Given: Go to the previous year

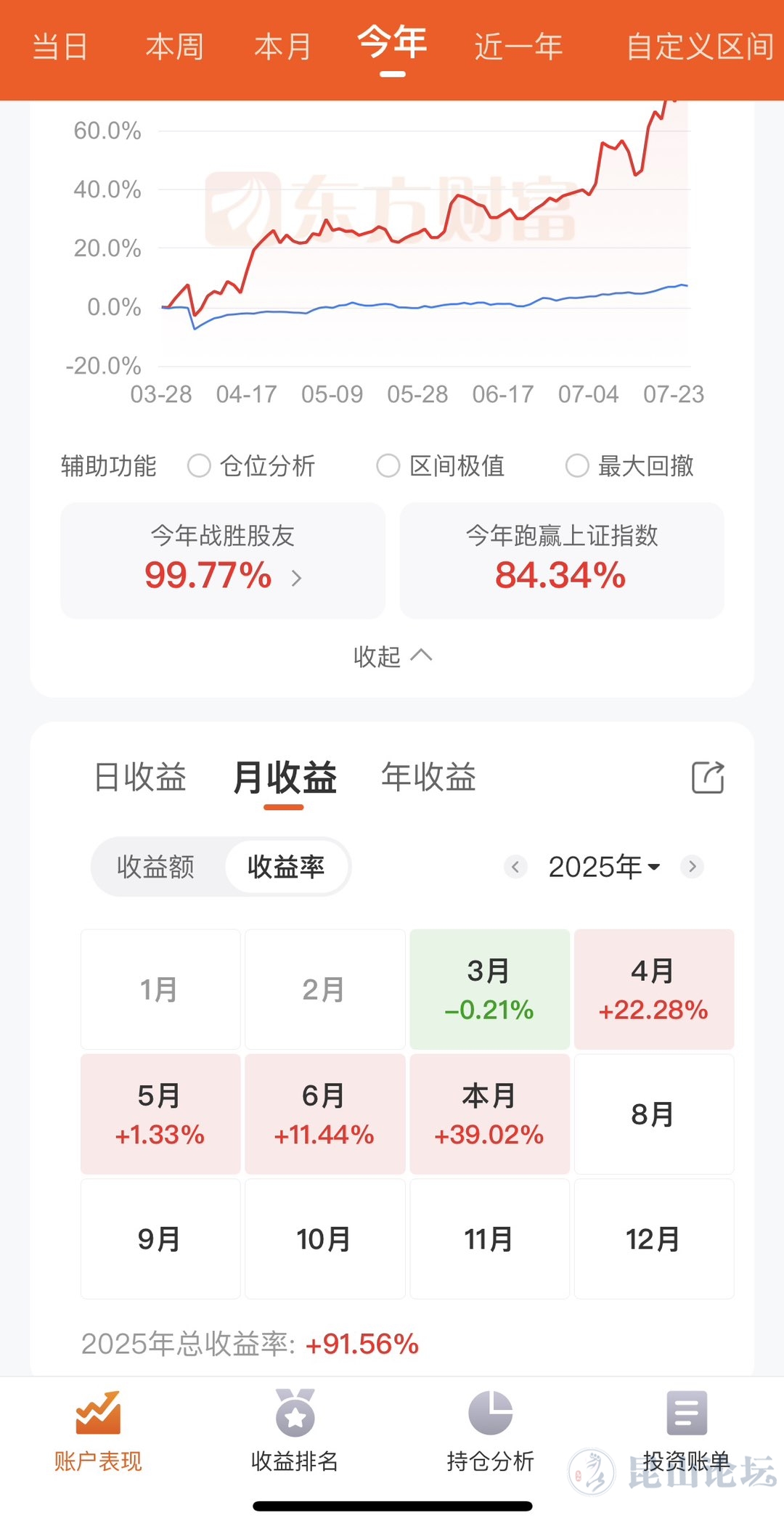Looking at the screenshot, I should click(515, 867).
